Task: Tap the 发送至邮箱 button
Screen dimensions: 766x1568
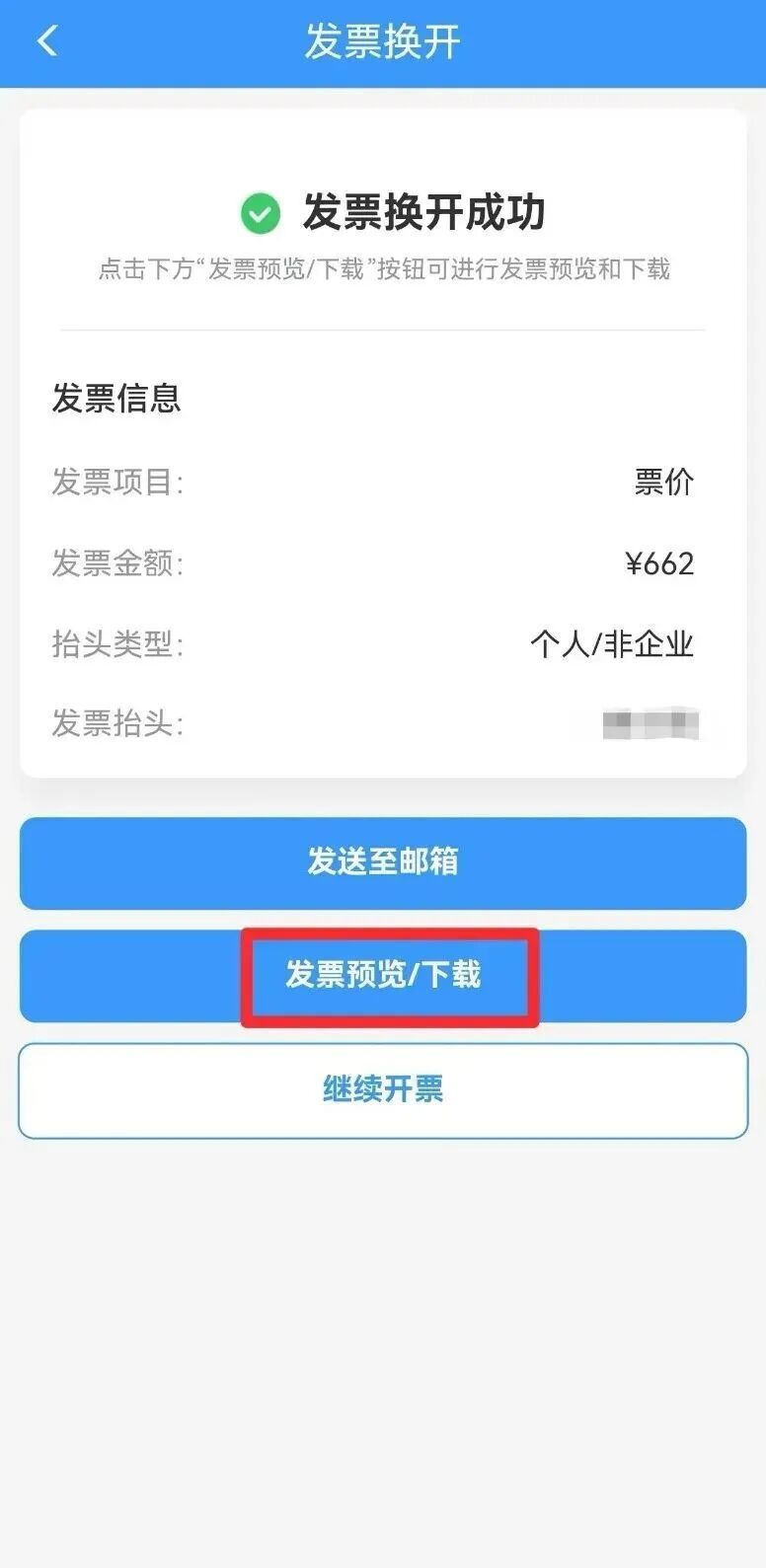Action: [383, 862]
